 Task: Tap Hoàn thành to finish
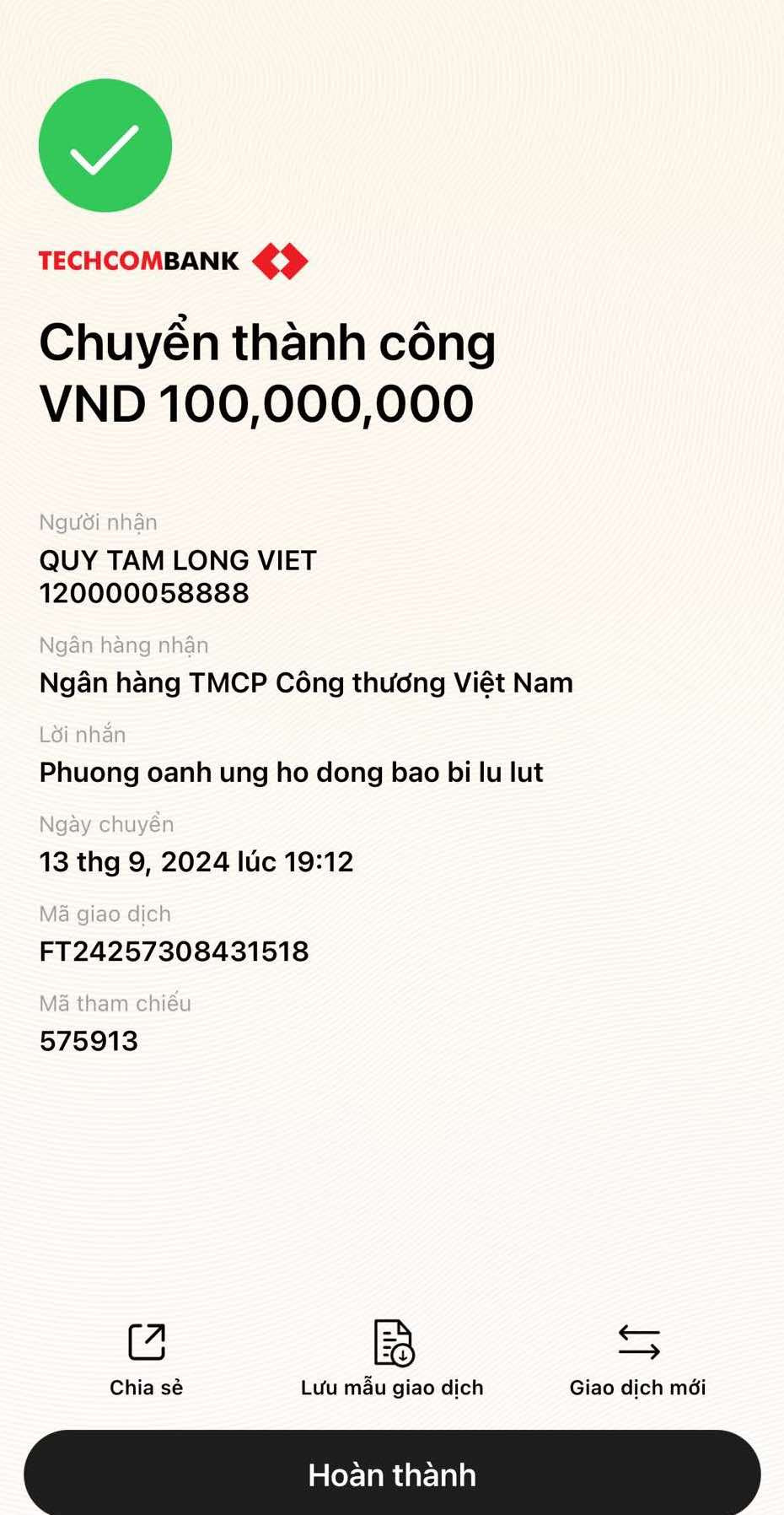[392, 1475]
